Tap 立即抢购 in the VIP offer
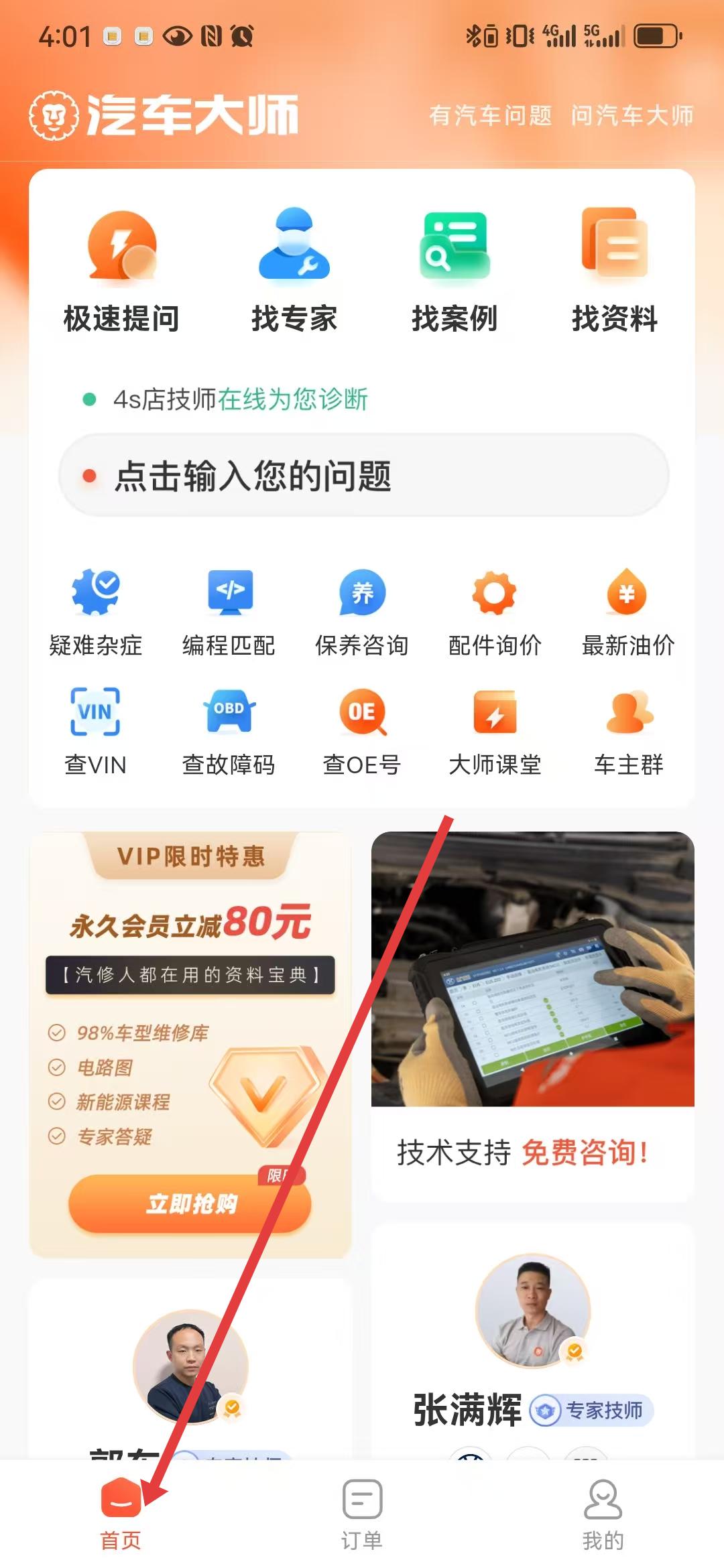This screenshot has width=724, height=1568. [x=190, y=1204]
